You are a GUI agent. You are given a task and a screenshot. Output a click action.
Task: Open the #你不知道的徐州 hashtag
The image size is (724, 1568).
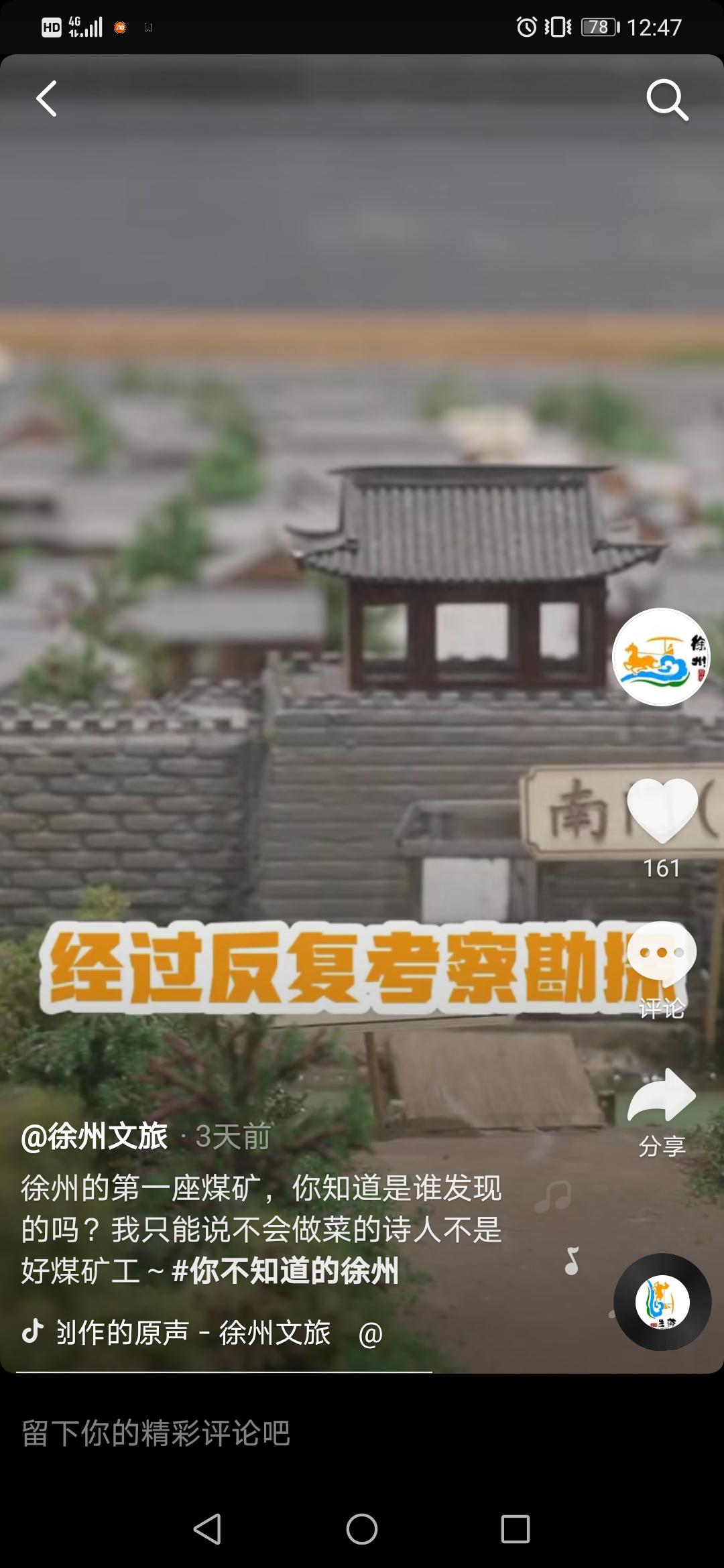[286, 1270]
